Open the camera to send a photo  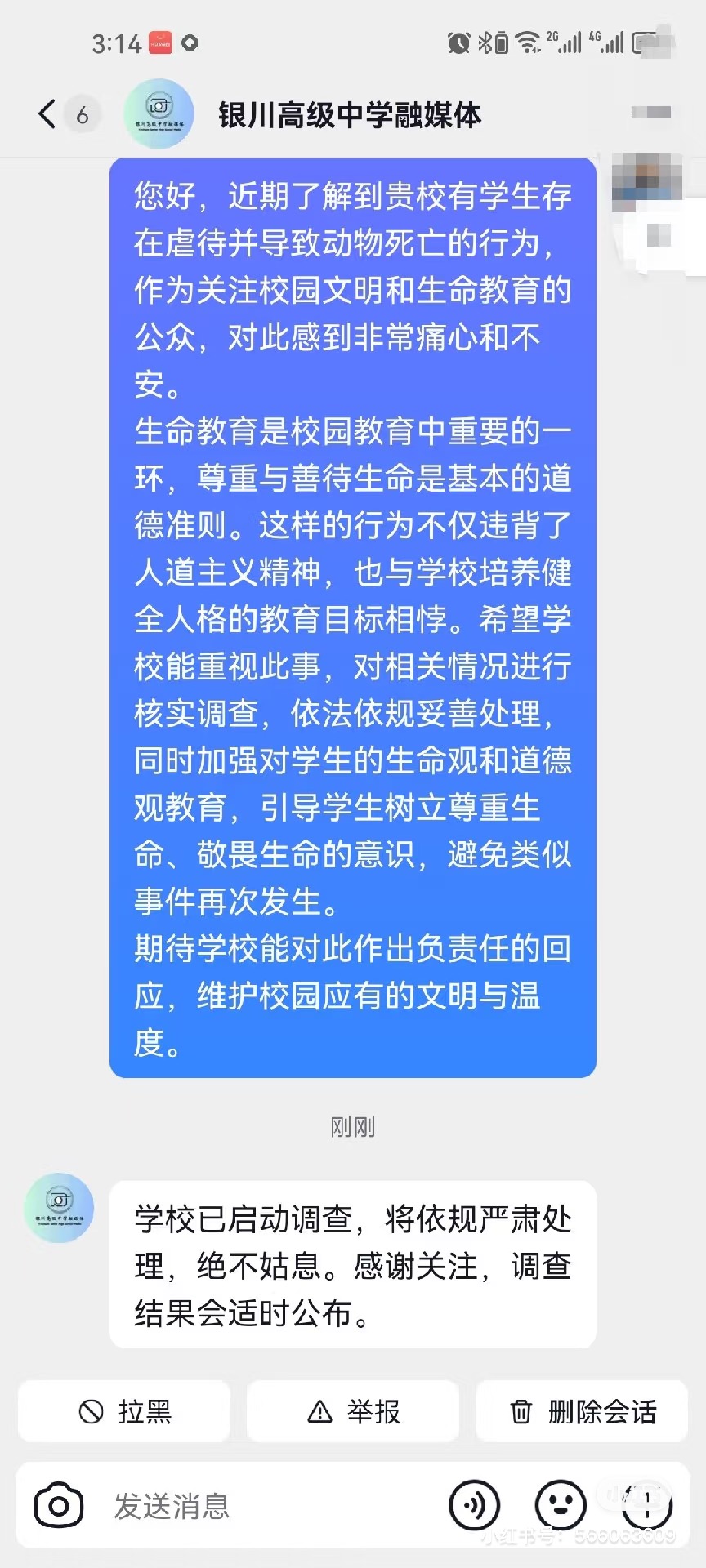click(59, 1507)
